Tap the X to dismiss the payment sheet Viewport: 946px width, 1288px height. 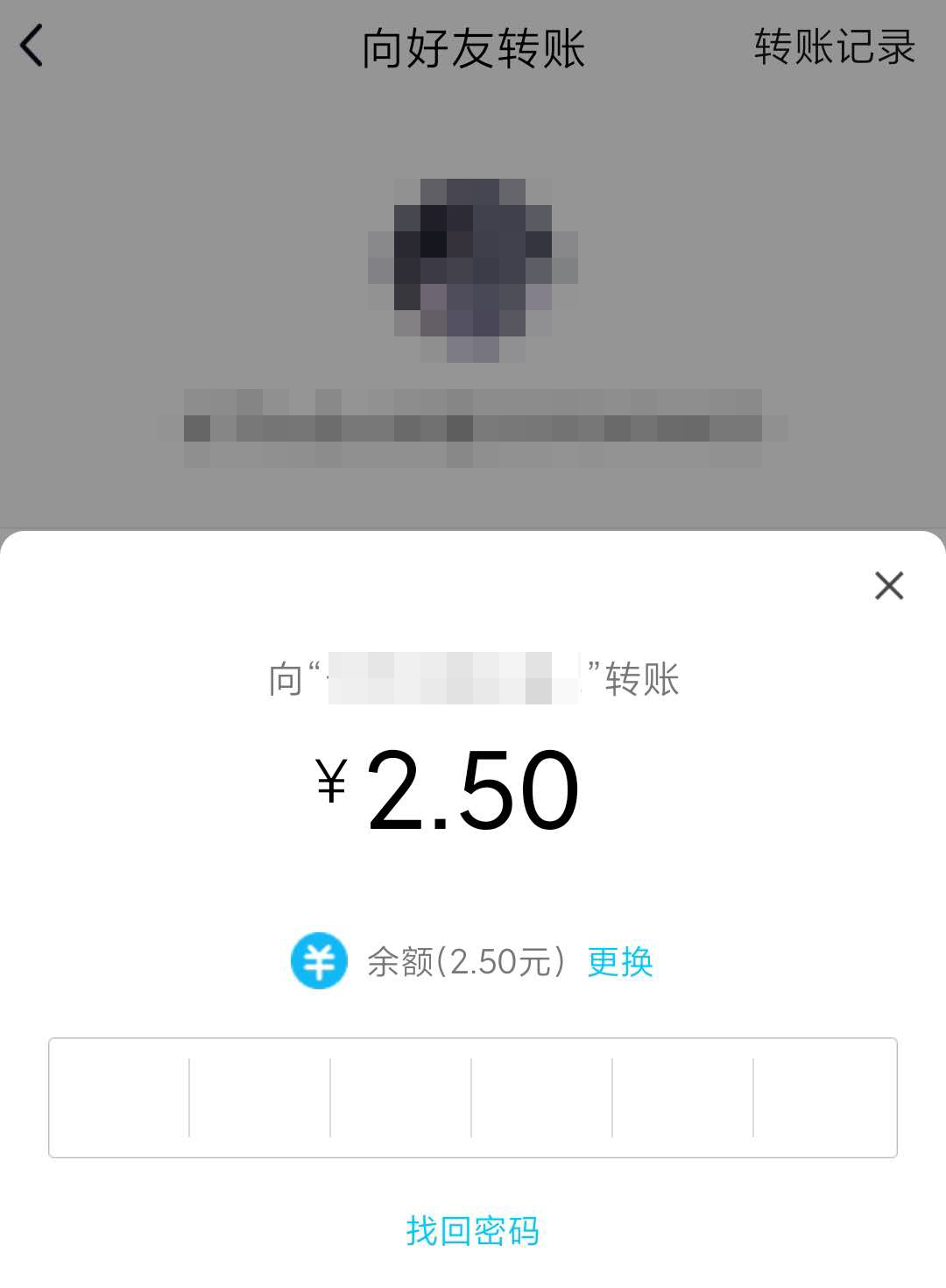pyautogui.click(x=890, y=585)
